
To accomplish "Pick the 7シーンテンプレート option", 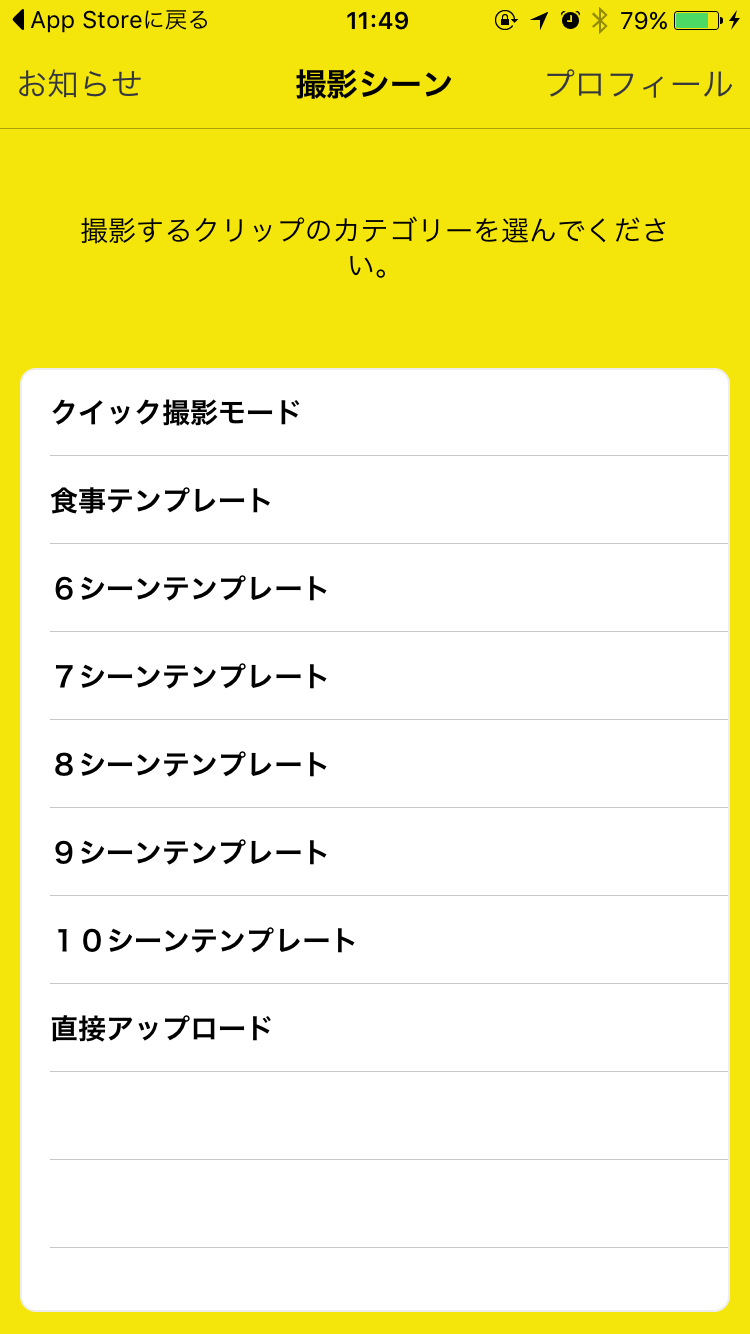I will click(375, 676).
